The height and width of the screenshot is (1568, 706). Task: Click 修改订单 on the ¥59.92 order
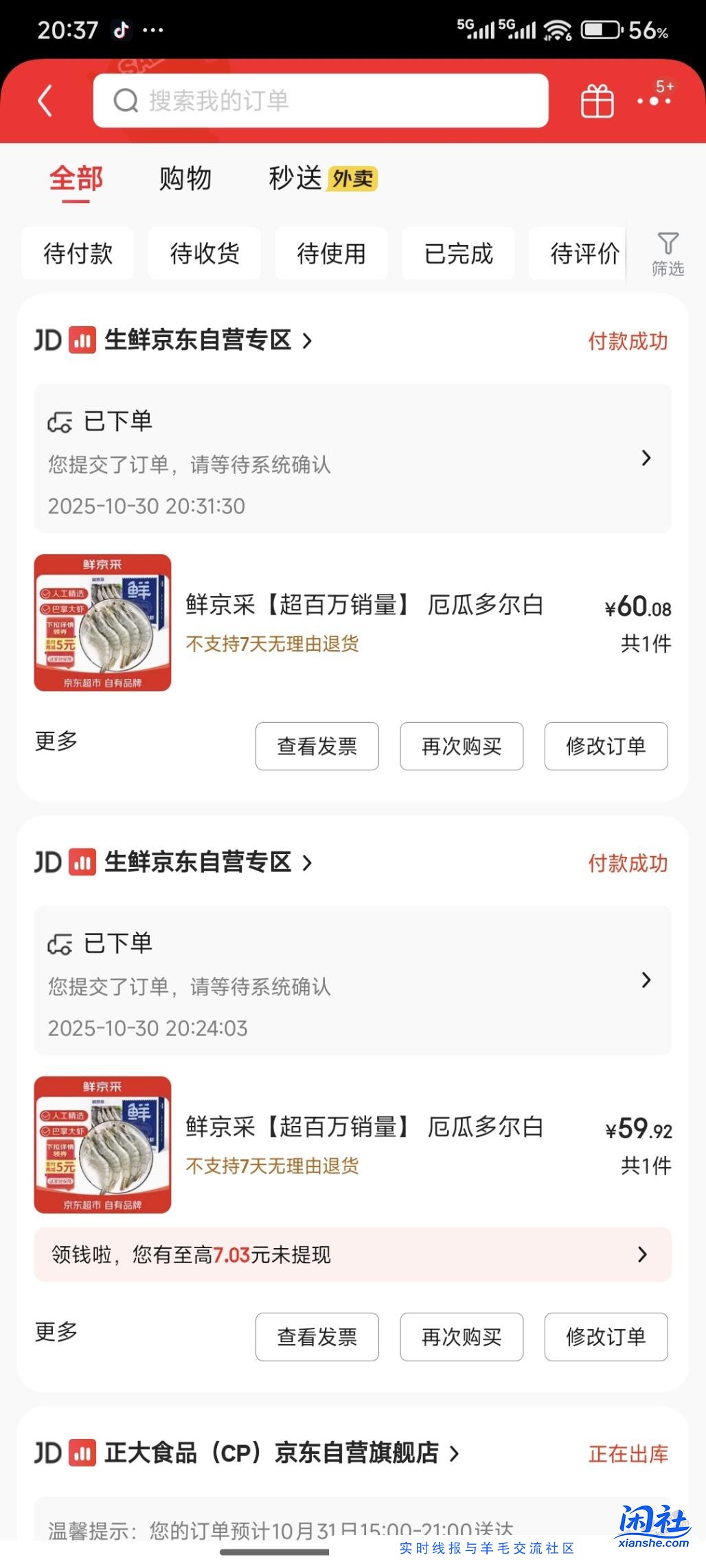606,1337
